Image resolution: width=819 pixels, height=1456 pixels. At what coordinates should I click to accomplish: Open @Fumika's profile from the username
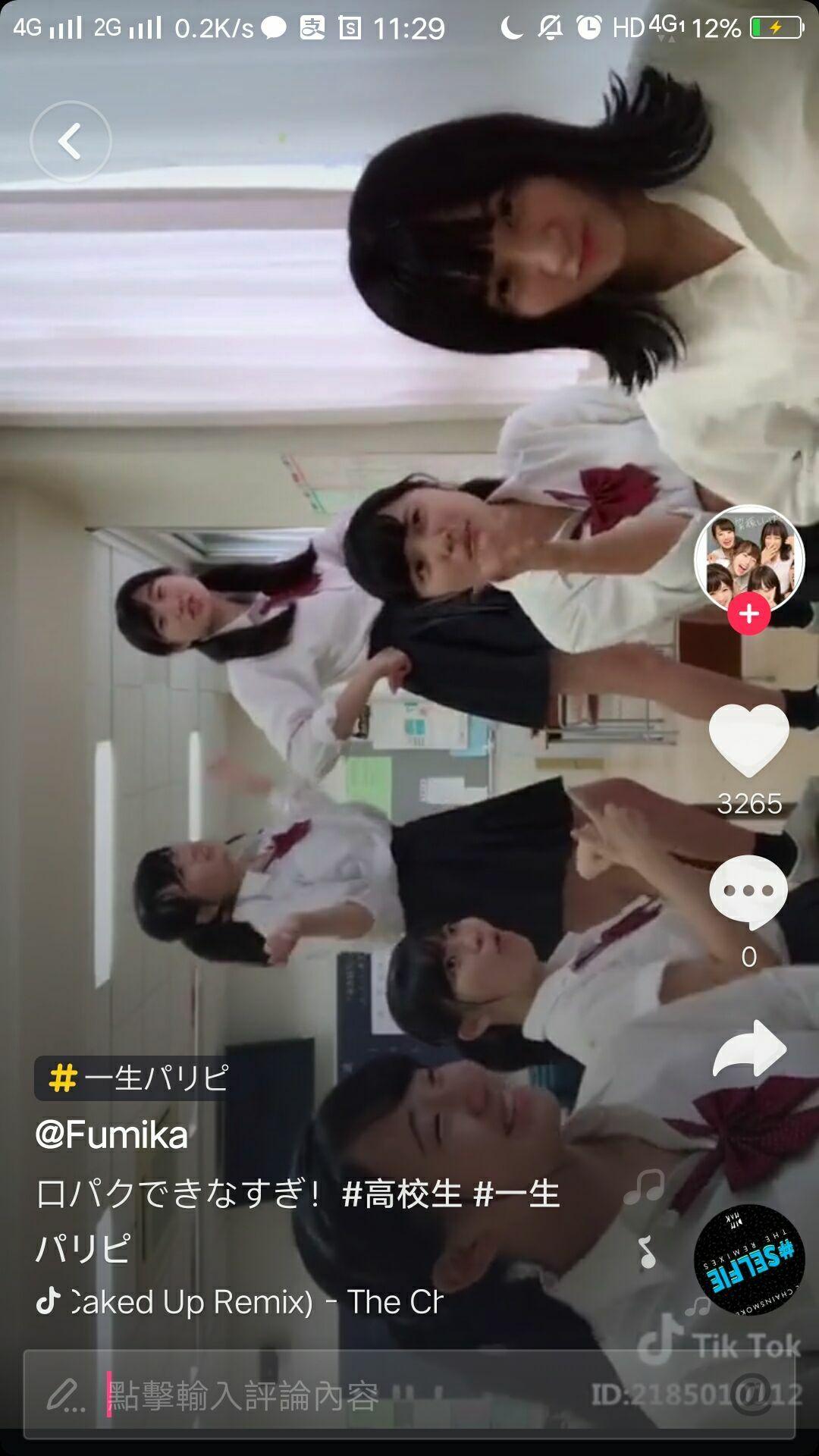pos(112,1135)
